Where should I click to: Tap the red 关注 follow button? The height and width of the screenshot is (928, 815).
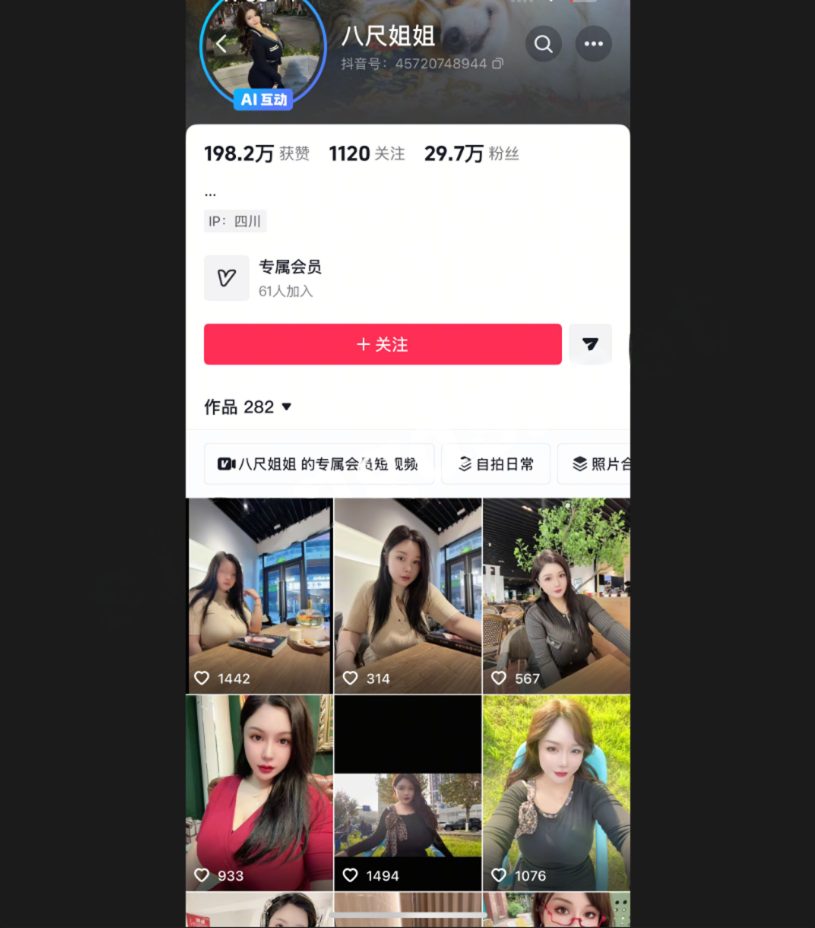(382, 344)
